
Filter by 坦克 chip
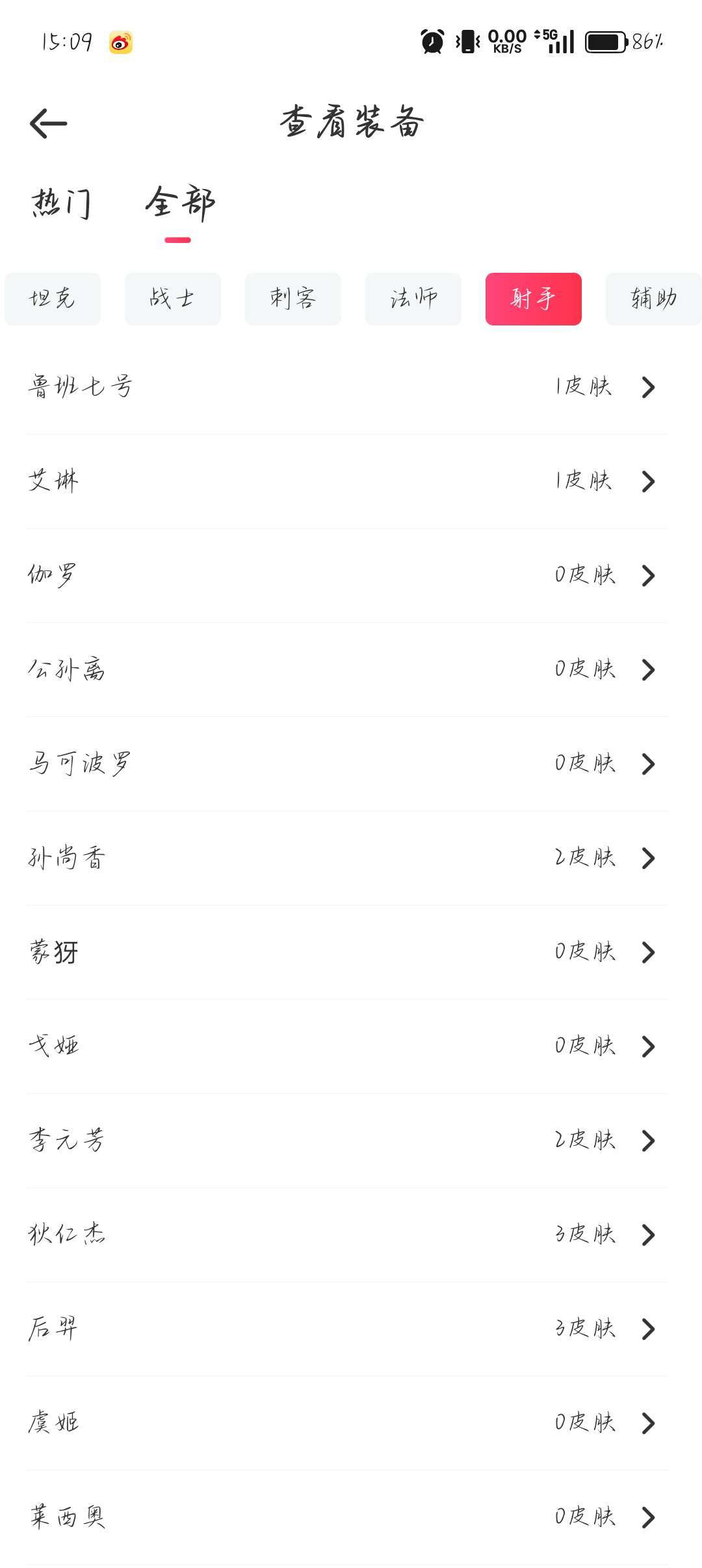click(53, 299)
